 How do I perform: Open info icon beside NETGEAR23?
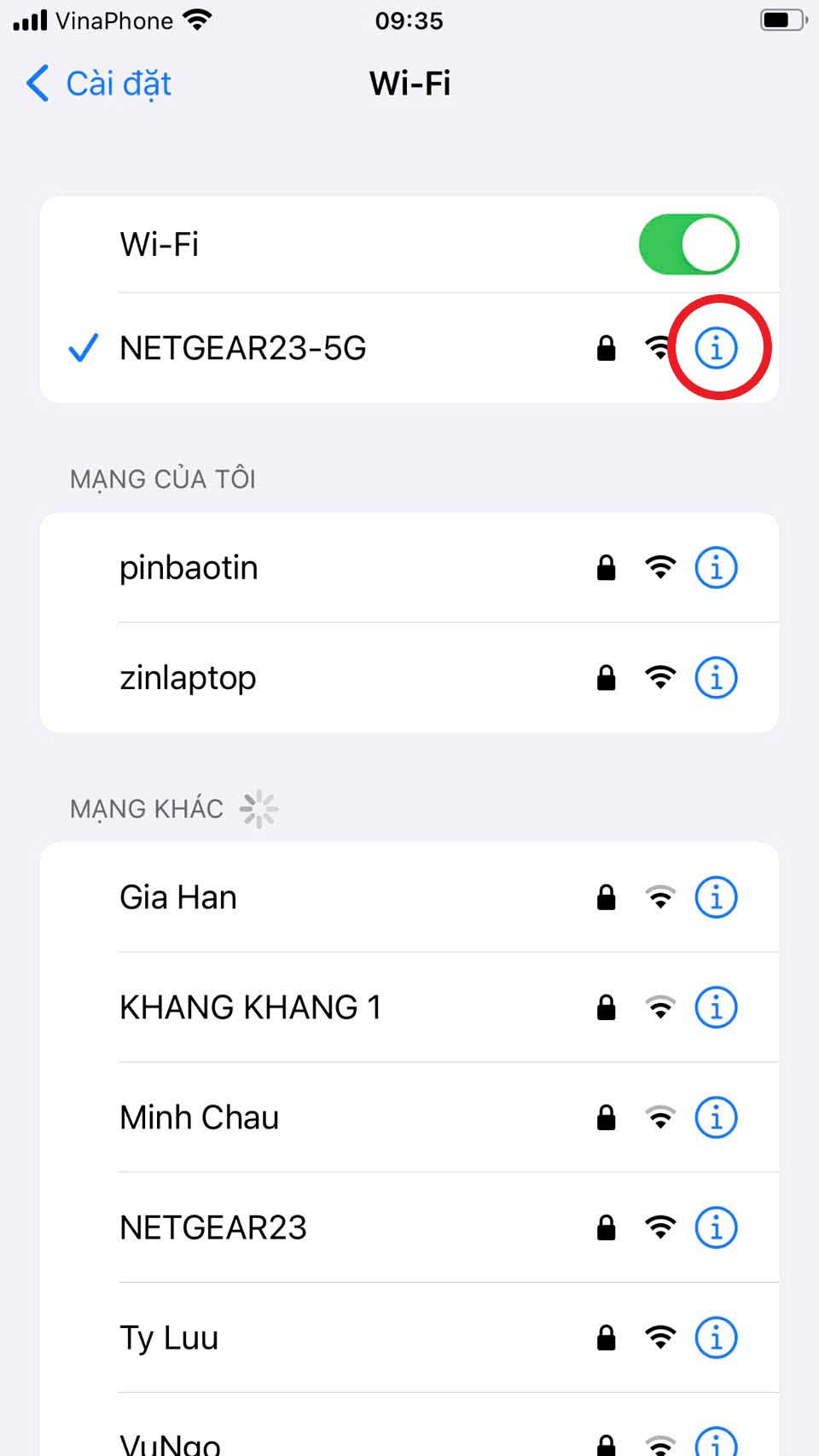[716, 1227]
